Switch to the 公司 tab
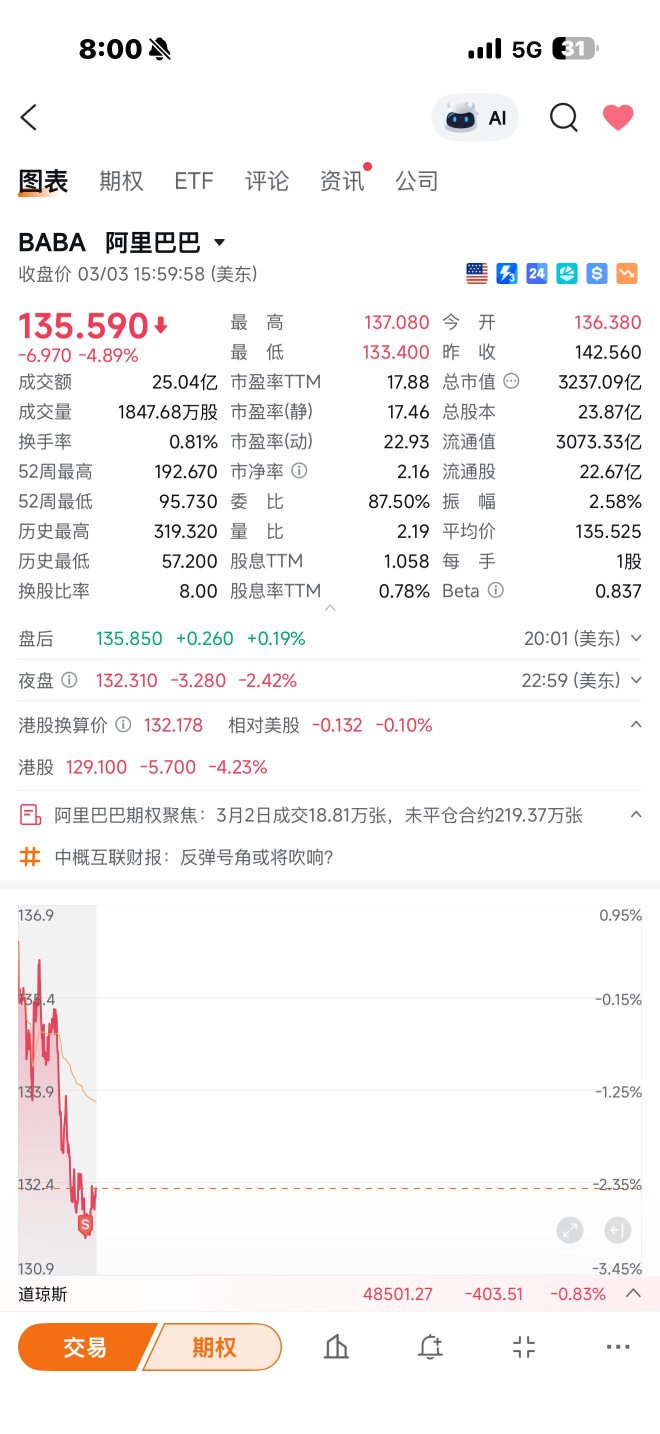The image size is (660, 1434). 417,181
